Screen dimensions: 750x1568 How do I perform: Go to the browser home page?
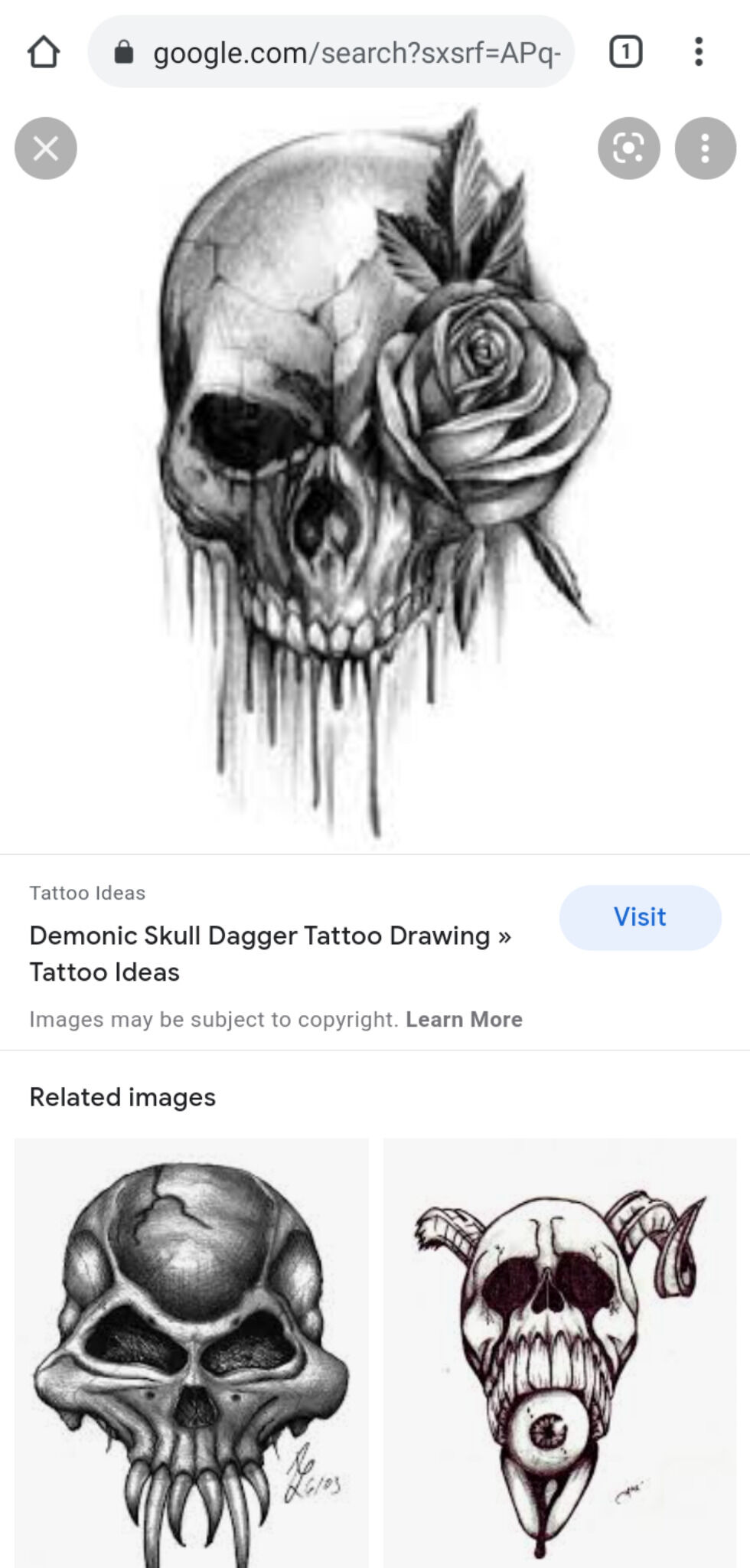(44, 52)
